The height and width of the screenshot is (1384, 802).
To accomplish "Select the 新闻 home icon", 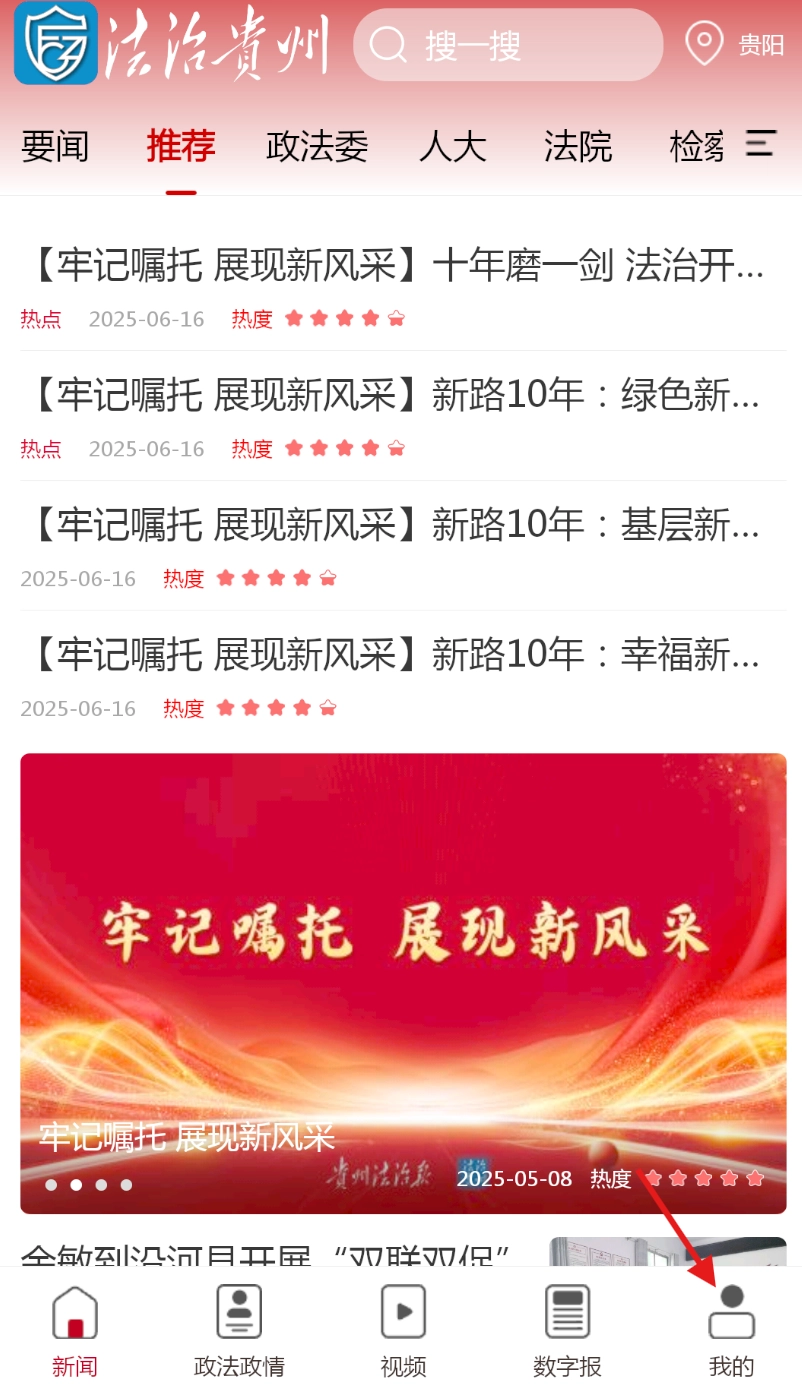I will tap(75, 1310).
